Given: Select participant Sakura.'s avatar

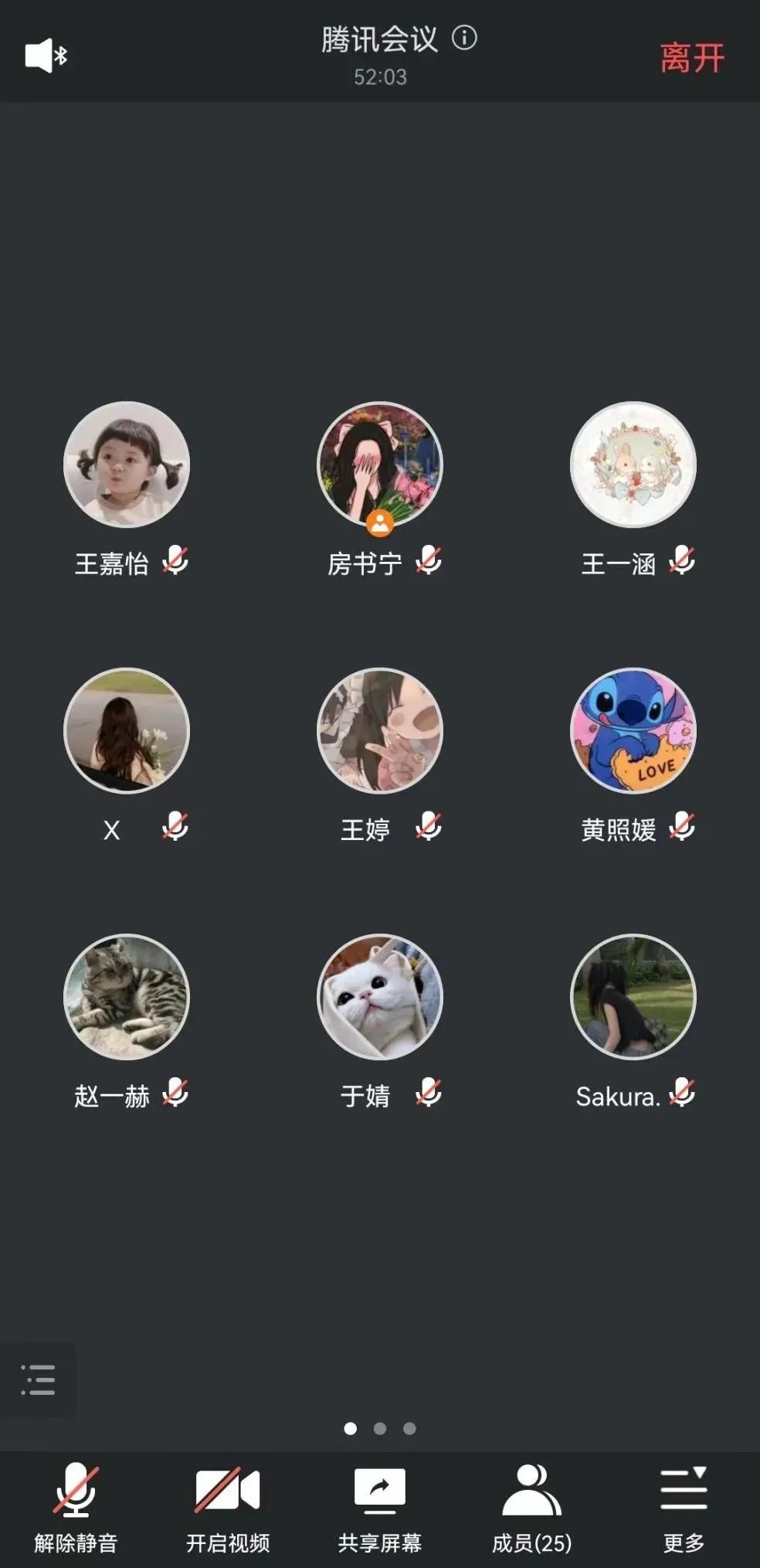Looking at the screenshot, I should tap(633, 996).
